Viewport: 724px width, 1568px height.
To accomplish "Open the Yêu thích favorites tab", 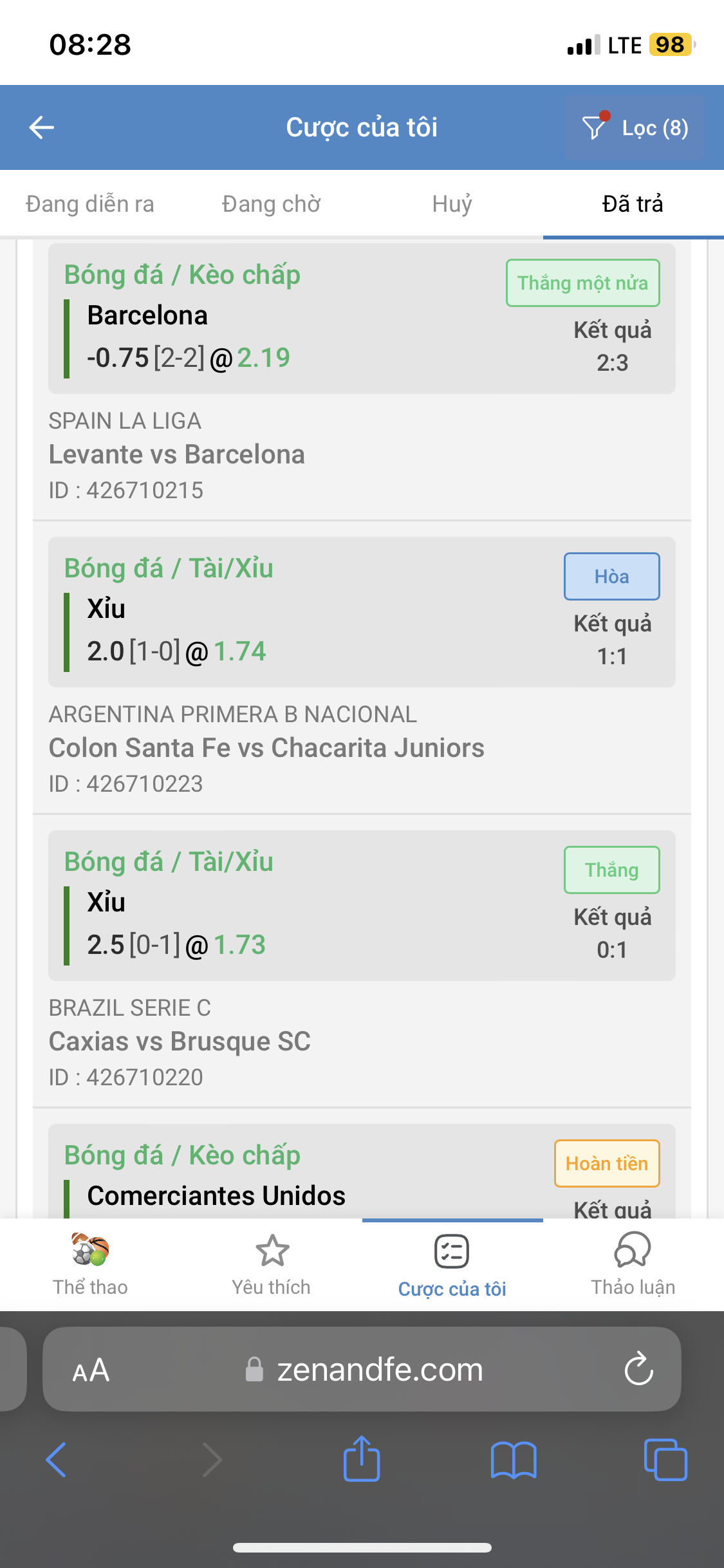I will coord(271,1264).
